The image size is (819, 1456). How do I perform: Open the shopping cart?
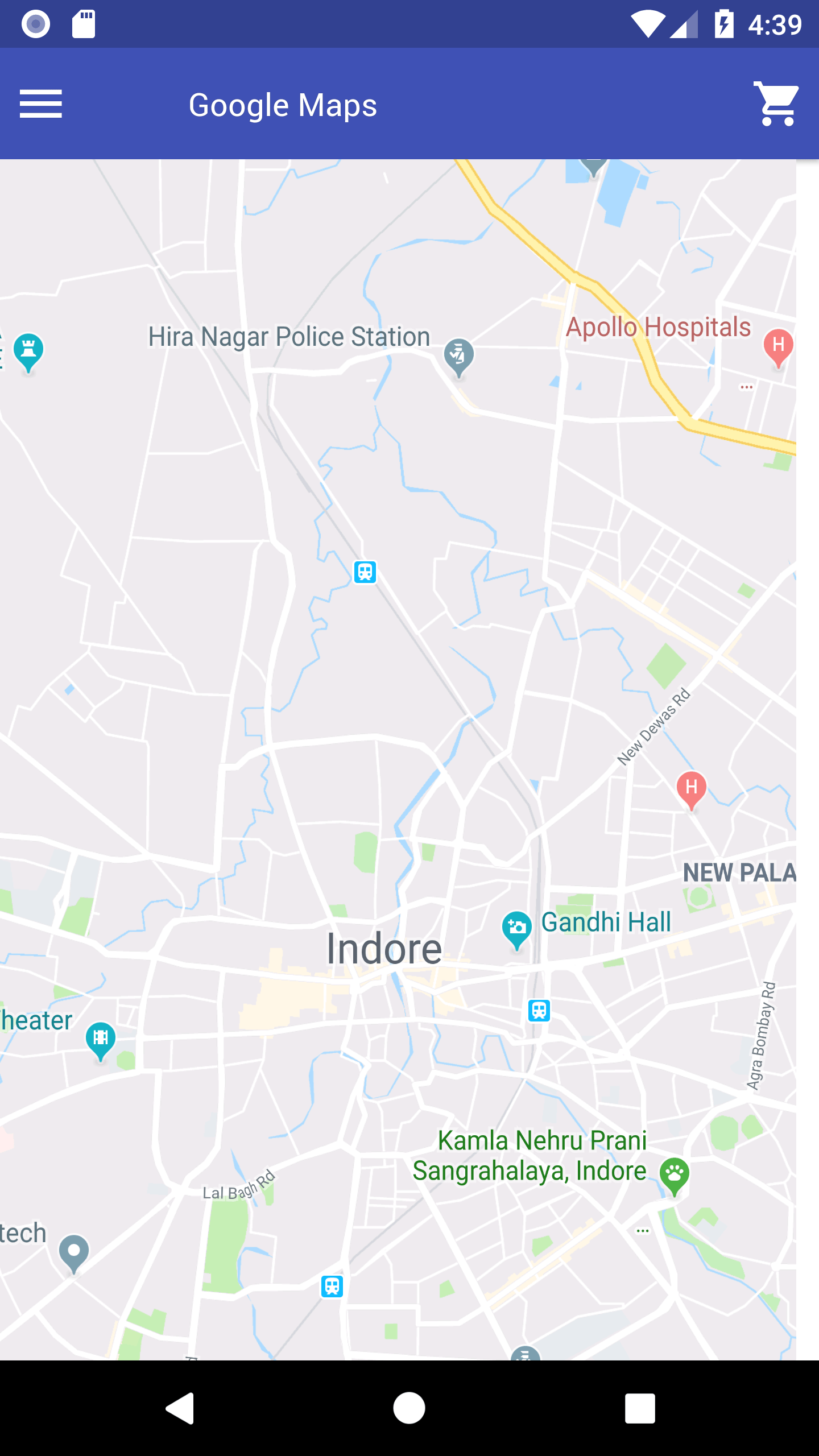(777, 104)
